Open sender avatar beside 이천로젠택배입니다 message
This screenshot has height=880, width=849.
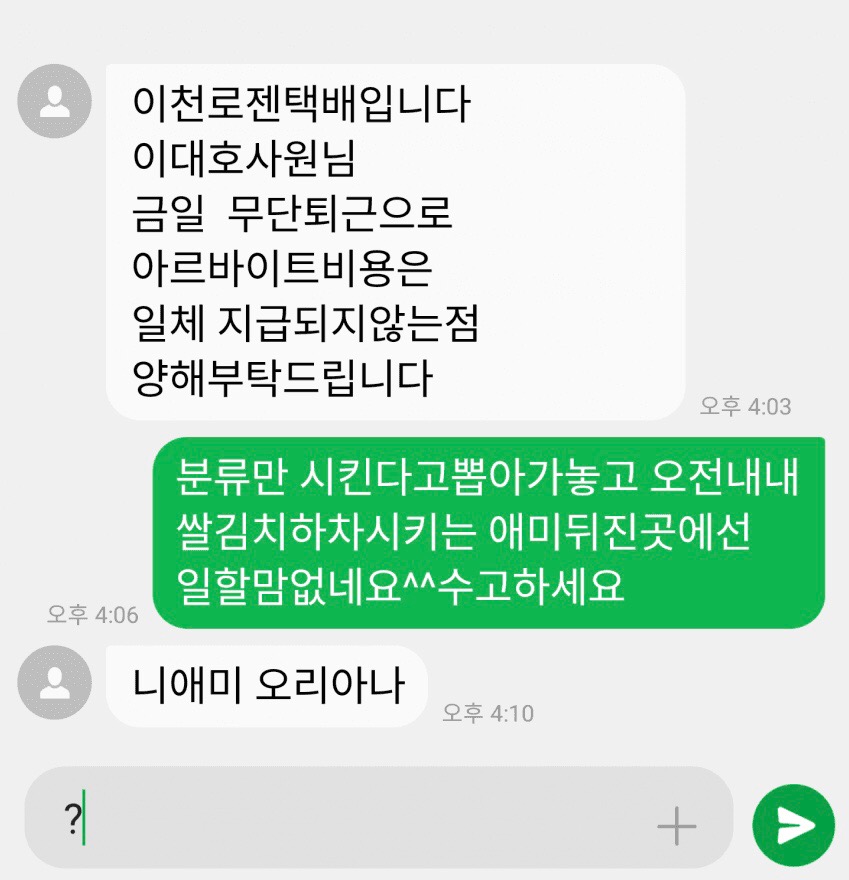pos(55,101)
